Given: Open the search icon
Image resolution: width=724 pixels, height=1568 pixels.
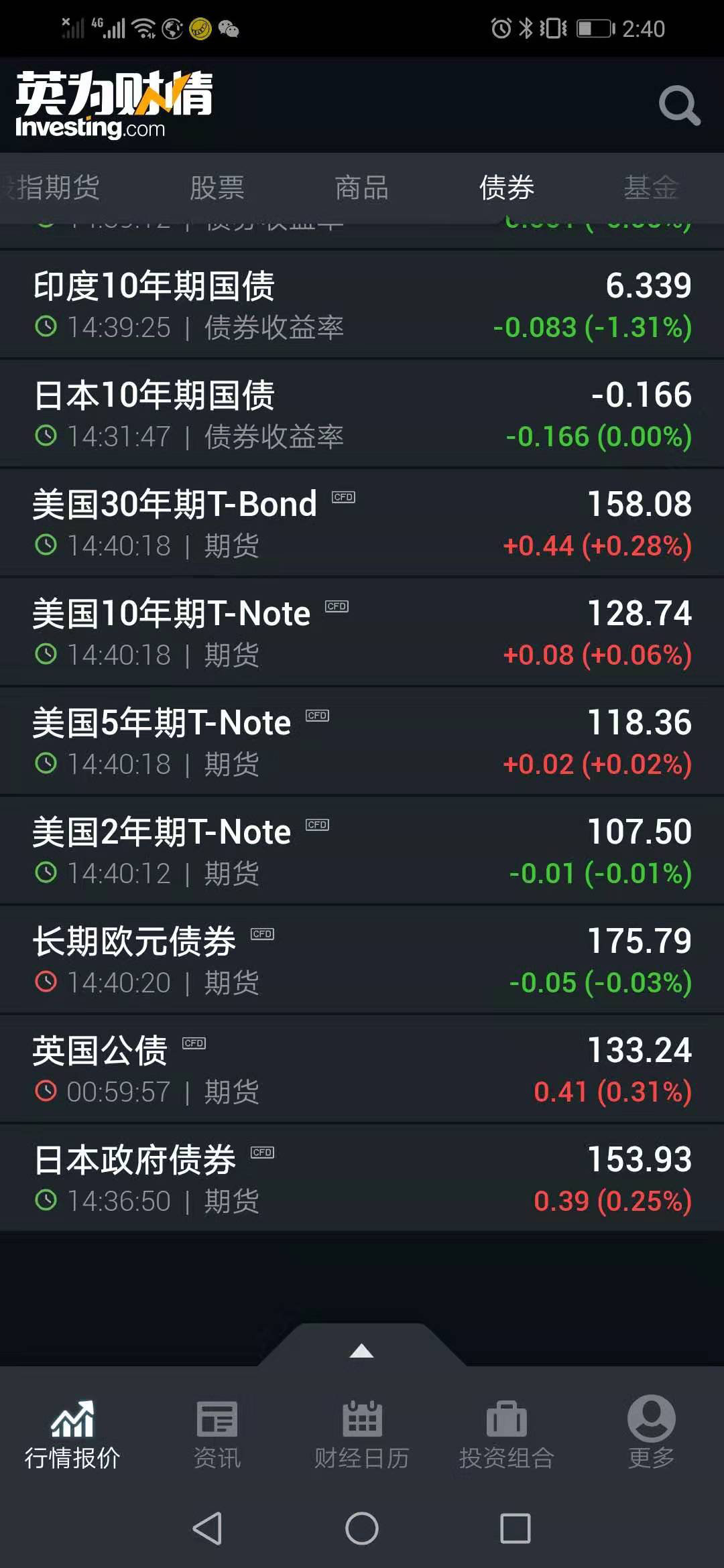Looking at the screenshot, I should (680, 106).
